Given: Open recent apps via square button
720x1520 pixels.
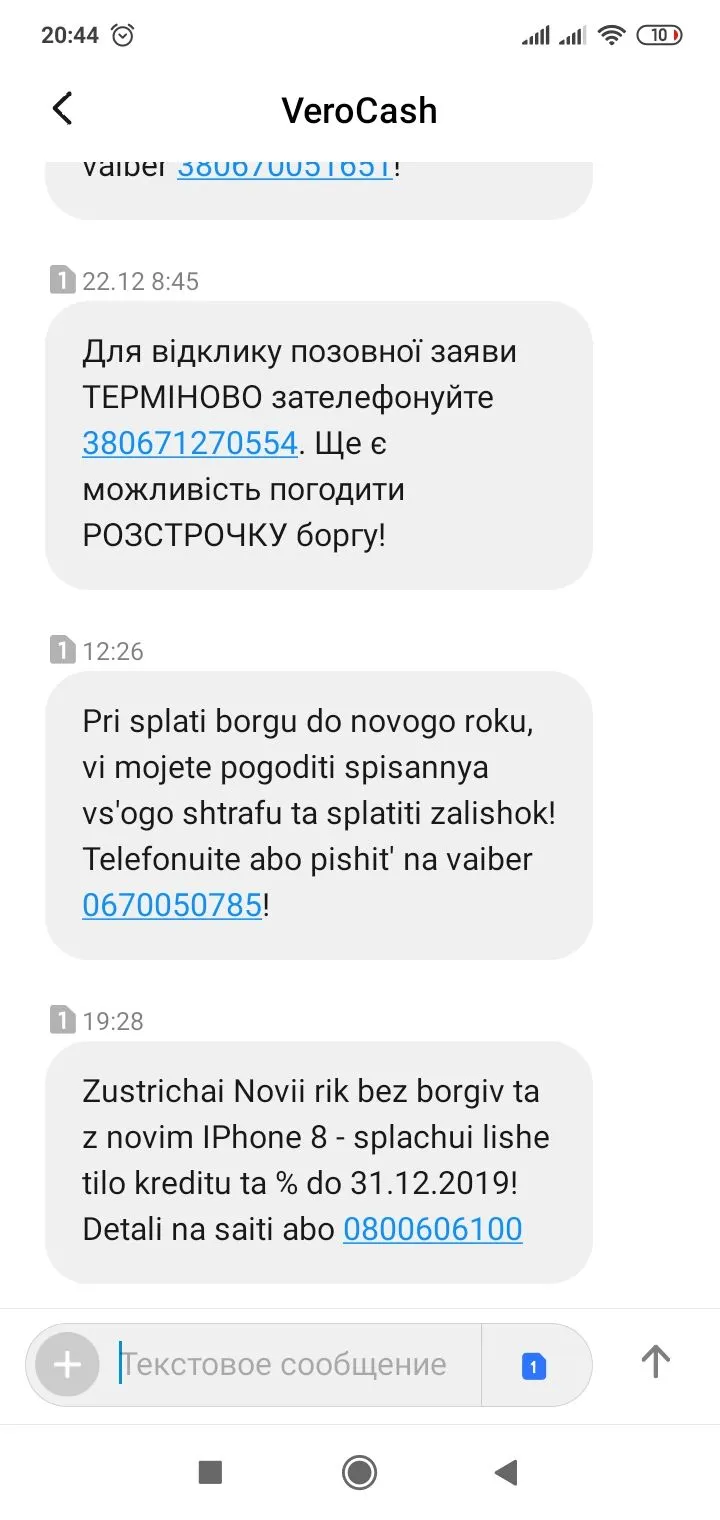Looking at the screenshot, I should tap(210, 1472).
